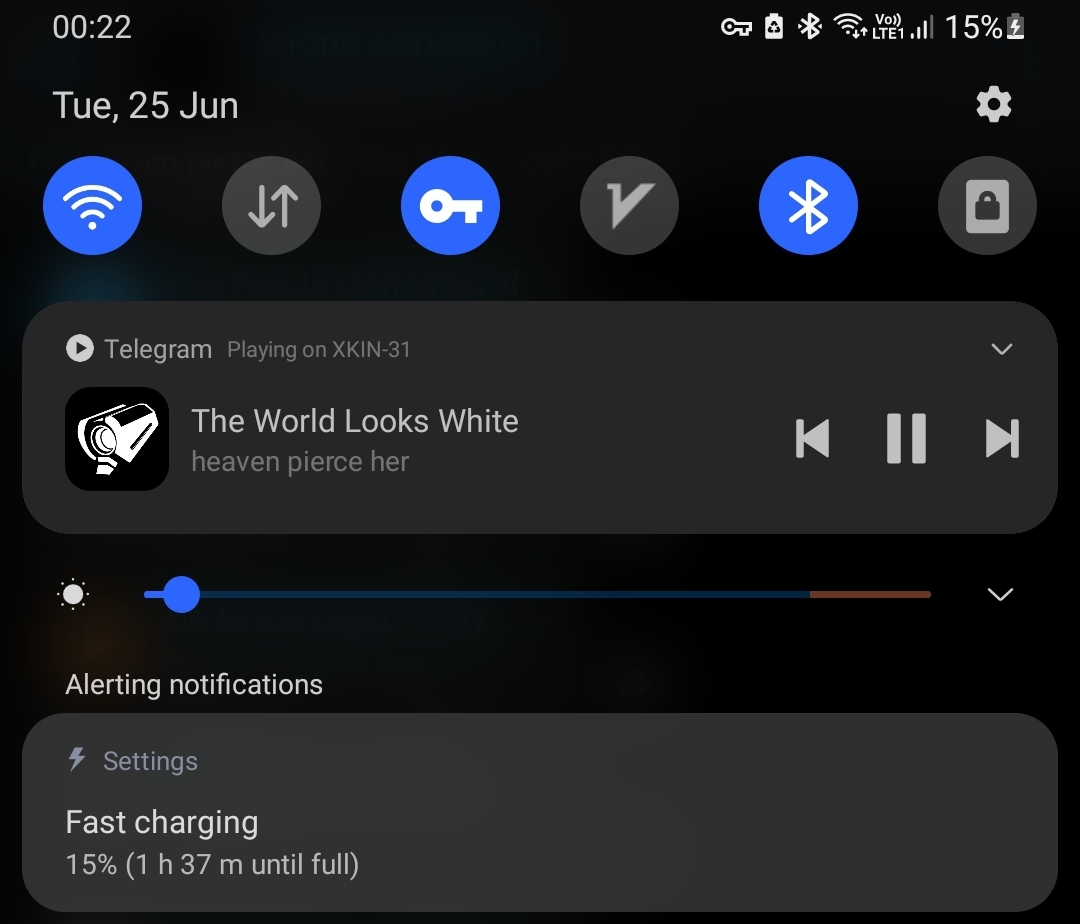Tap the V-shaped quick settings tile

point(629,207)
